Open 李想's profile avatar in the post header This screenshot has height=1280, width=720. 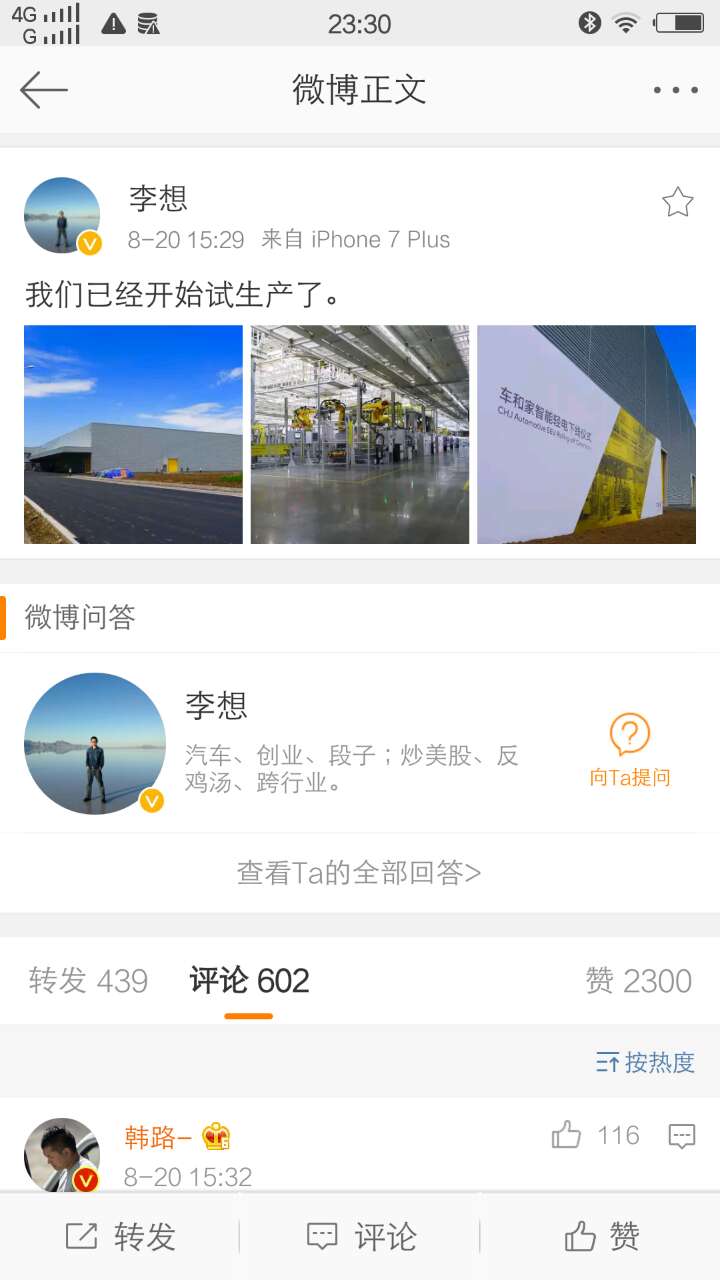[62, 216]
